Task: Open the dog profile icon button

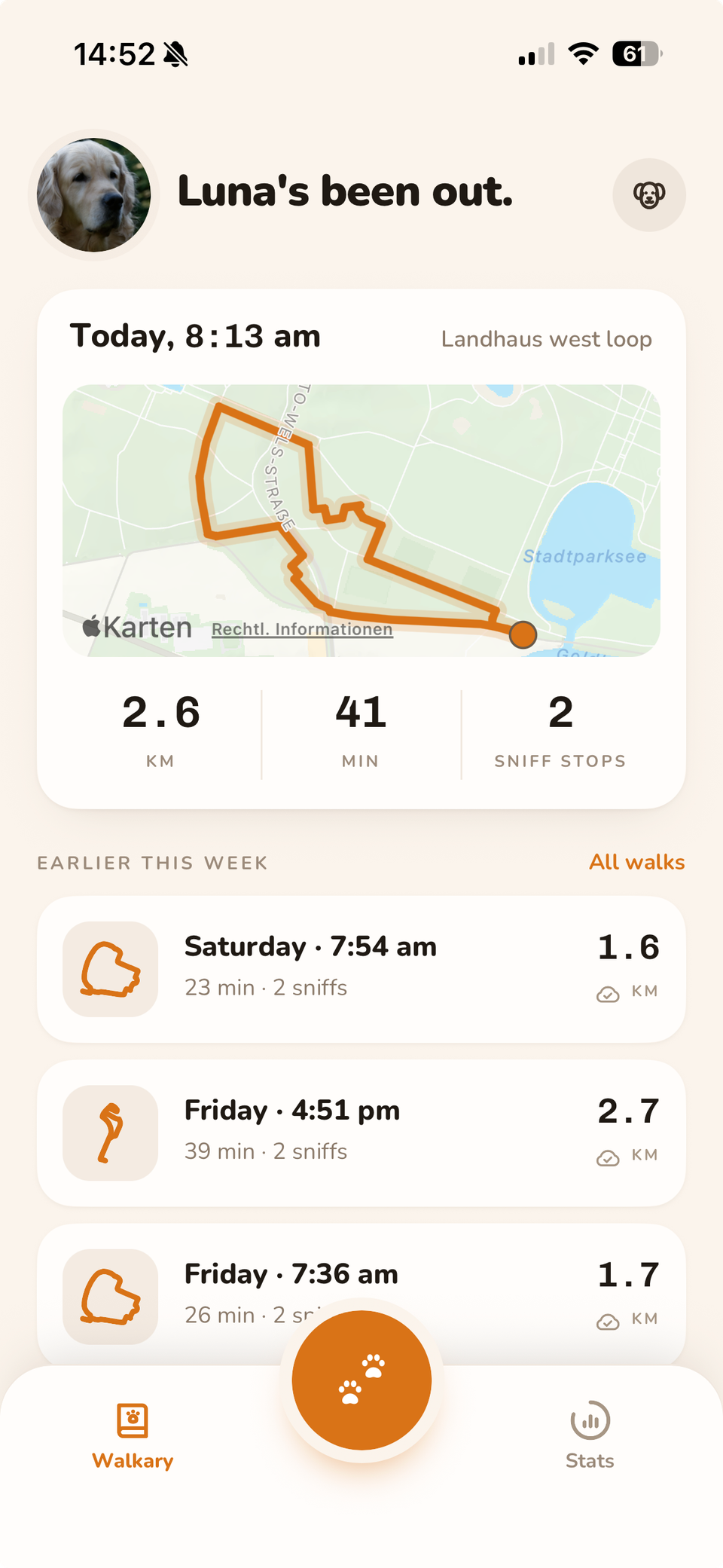Action: 649,195
